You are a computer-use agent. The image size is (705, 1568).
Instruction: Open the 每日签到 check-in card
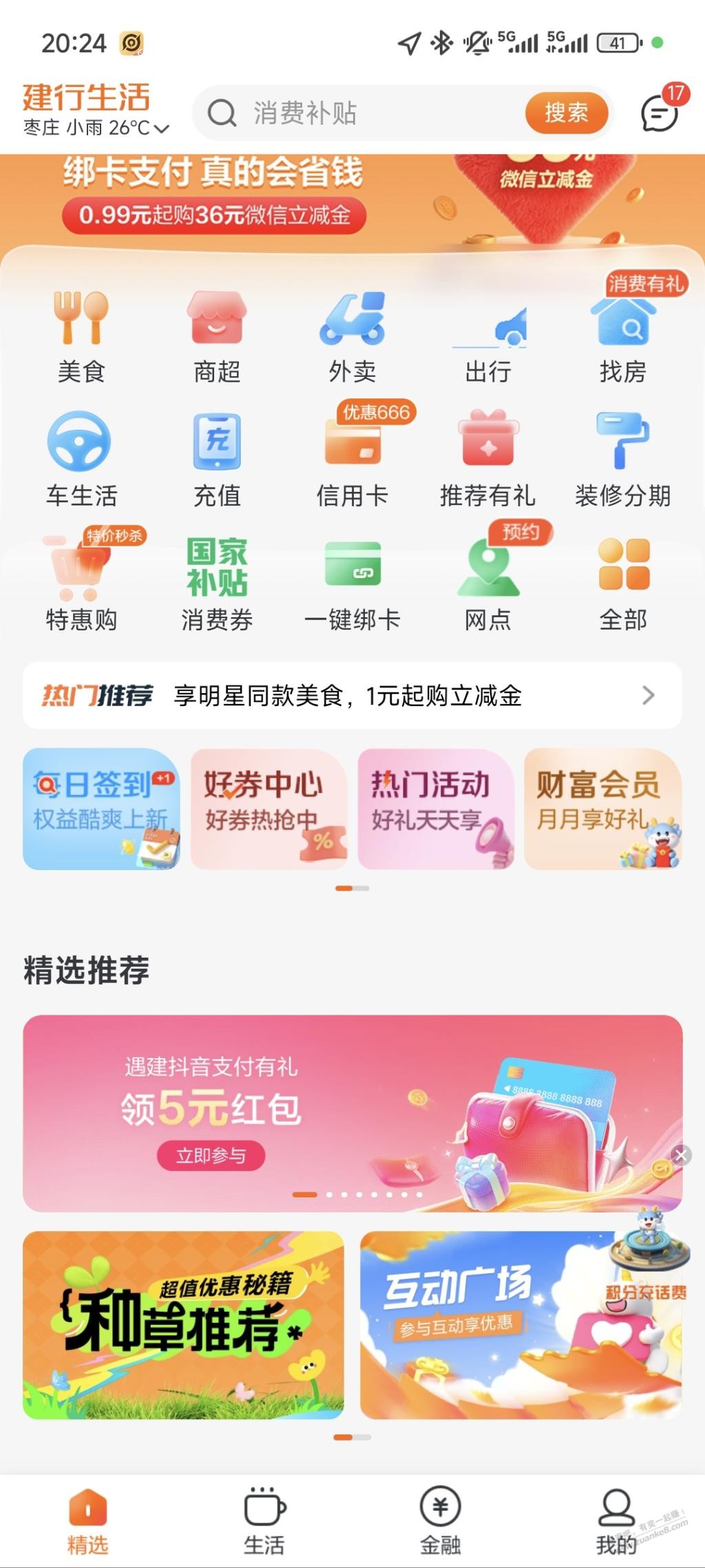pos(101,809)
